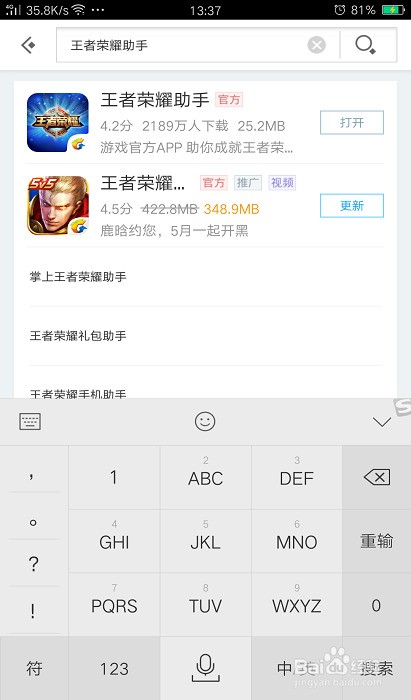Update 王者荣耀 game via 更新 button
The image size is (411, 700).
pyautogui.click(x=352, y=206)
